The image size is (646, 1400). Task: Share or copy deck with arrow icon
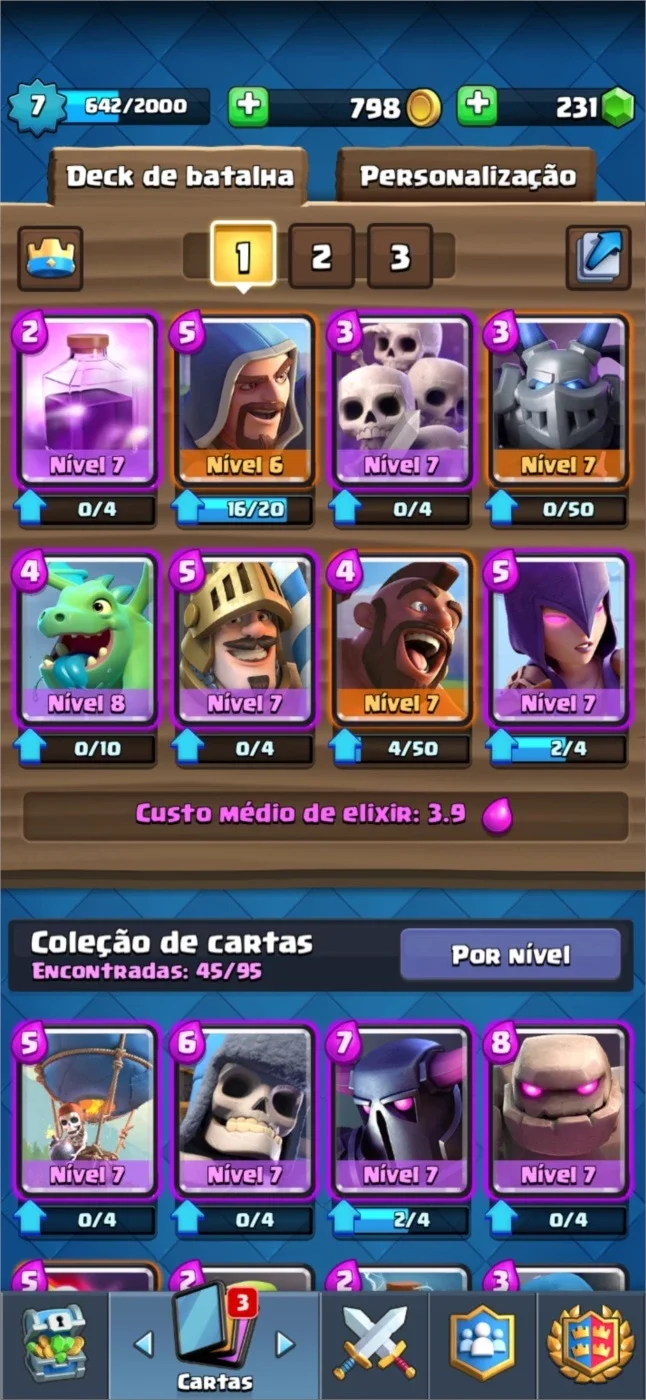pos(598,258)
